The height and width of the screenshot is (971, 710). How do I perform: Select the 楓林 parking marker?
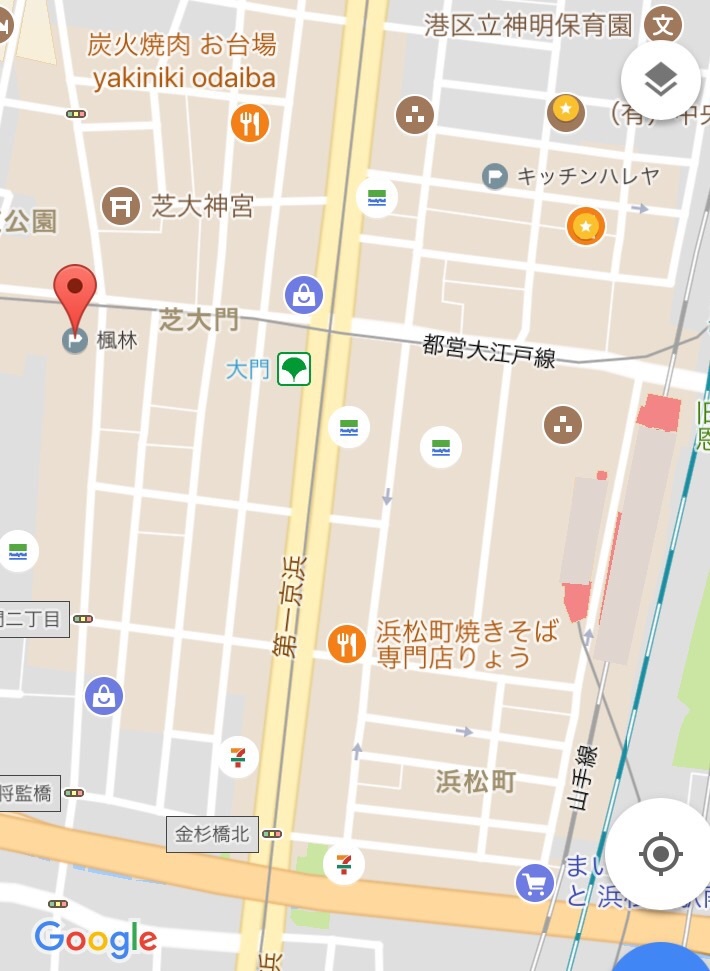[x=75, y=341]
